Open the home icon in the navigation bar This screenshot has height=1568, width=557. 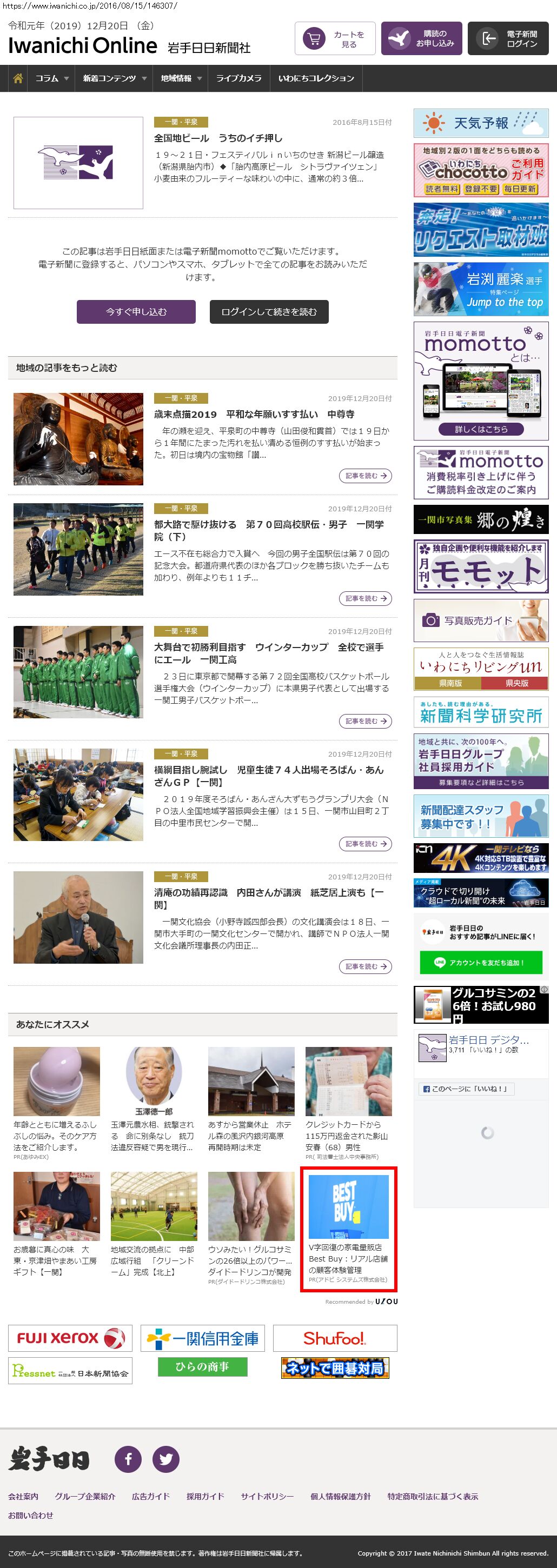tap(18, 78)
